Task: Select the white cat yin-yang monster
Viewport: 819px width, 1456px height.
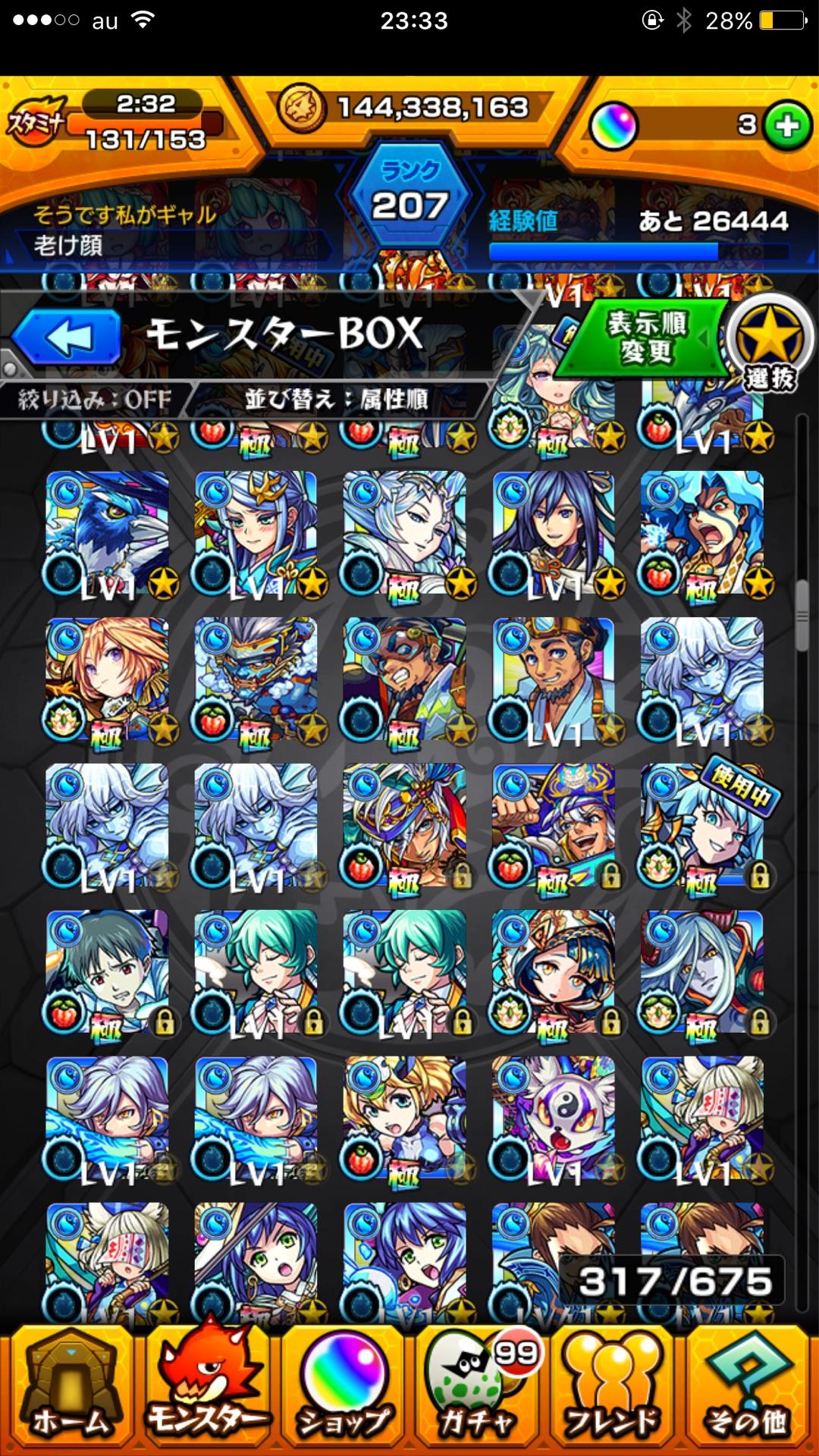Action: pyautogui.click(x=554, y=1119)
